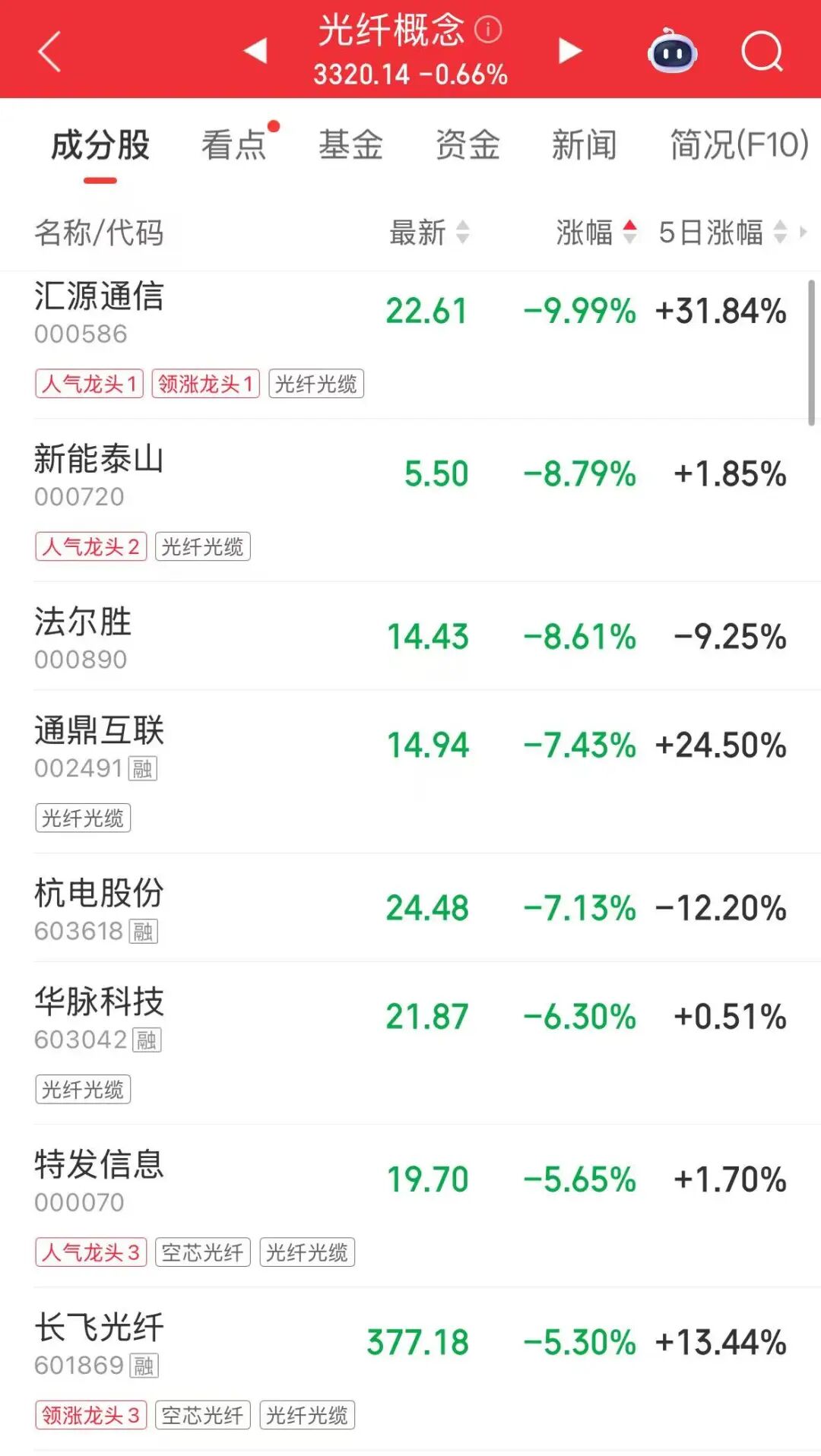
Task: Tap the back arrow to go back
Action: (x=48, y=51)
